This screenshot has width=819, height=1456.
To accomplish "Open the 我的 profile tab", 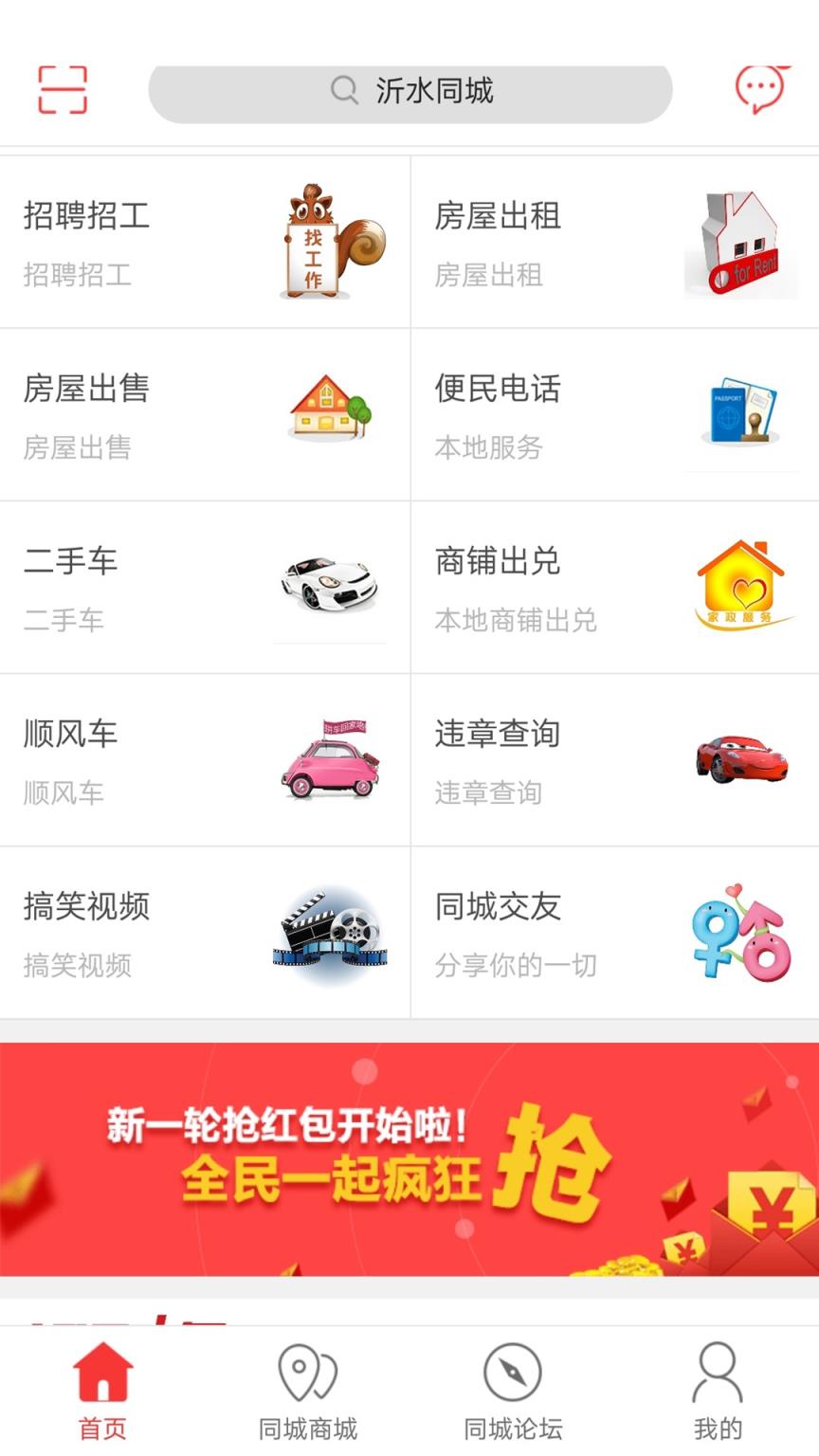I will click(718, 1390).
